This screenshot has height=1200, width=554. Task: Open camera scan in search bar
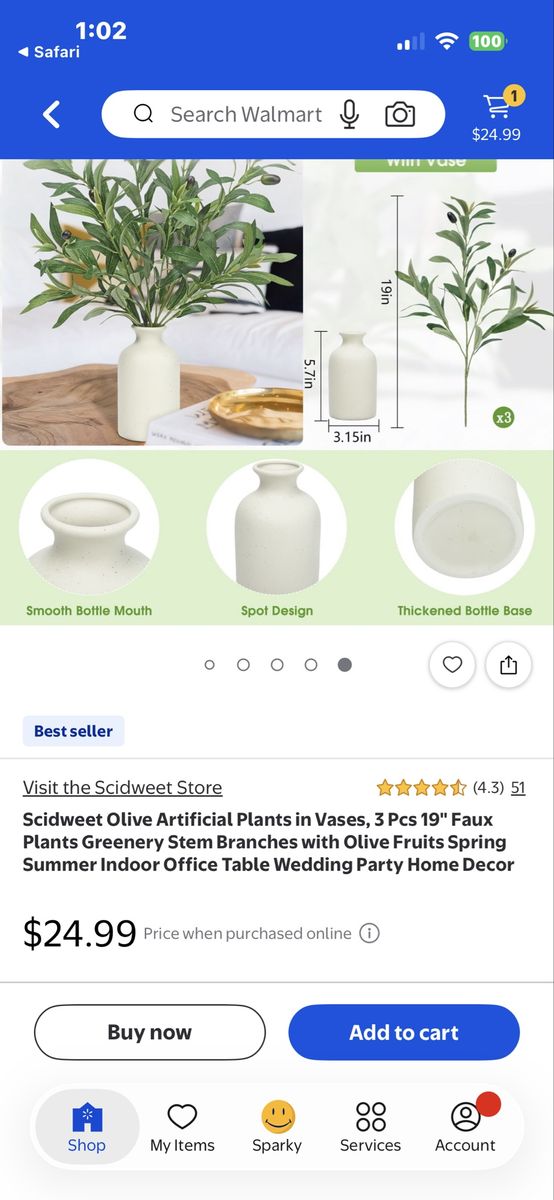click(x=400, y=114)
